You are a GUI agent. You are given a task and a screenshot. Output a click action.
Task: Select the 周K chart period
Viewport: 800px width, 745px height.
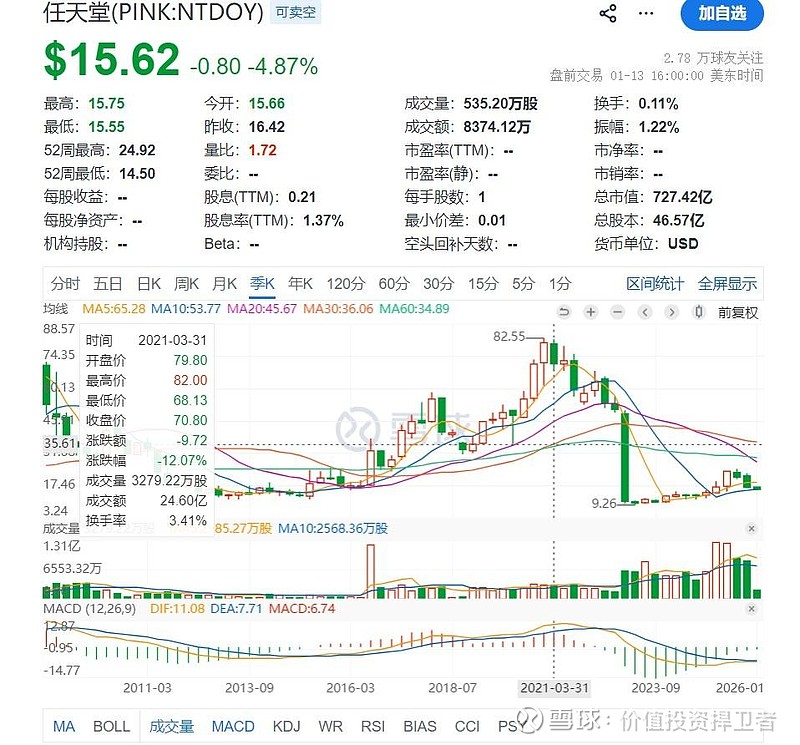(x=187, y=283)
